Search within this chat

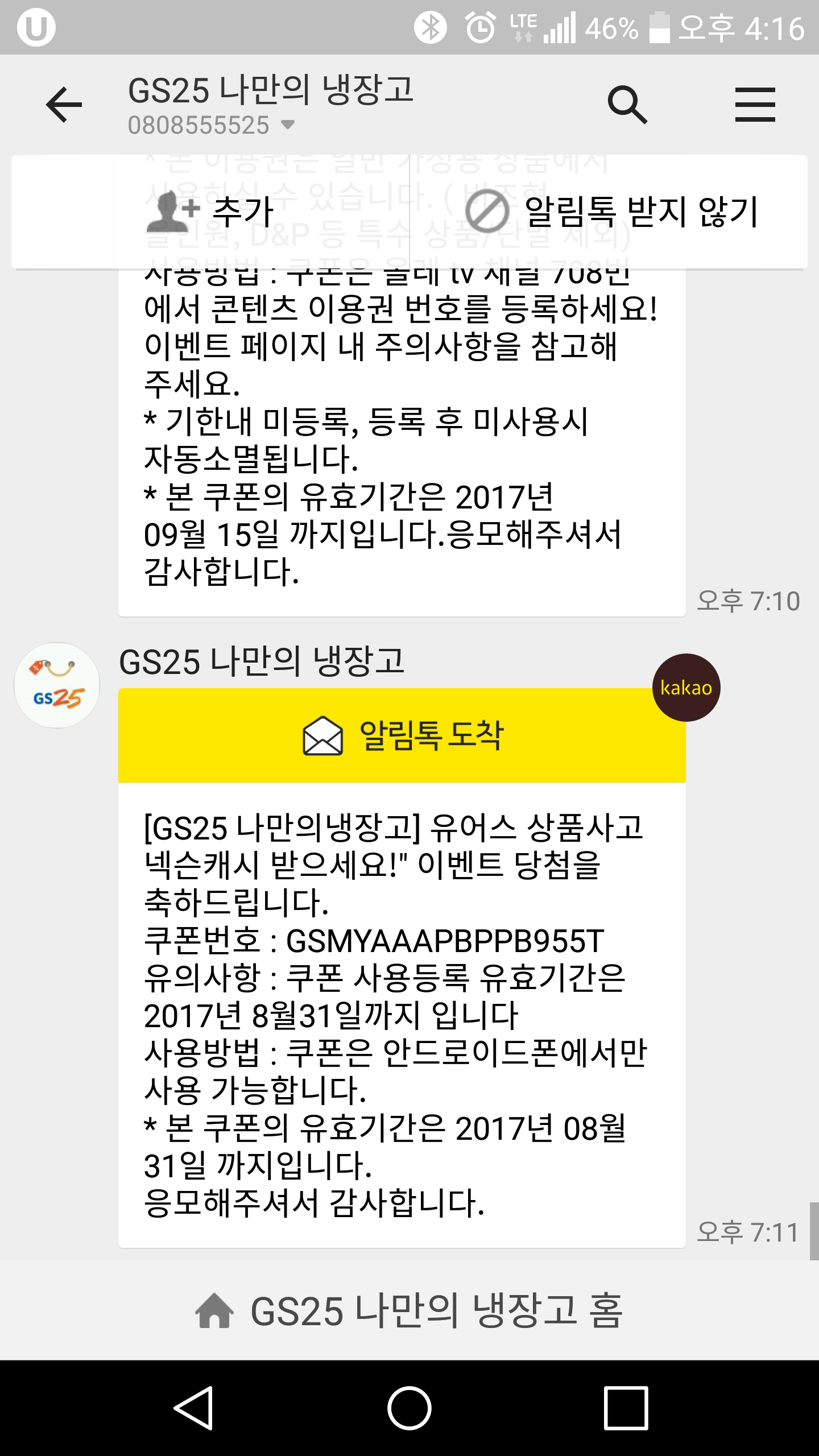[627, 105]
